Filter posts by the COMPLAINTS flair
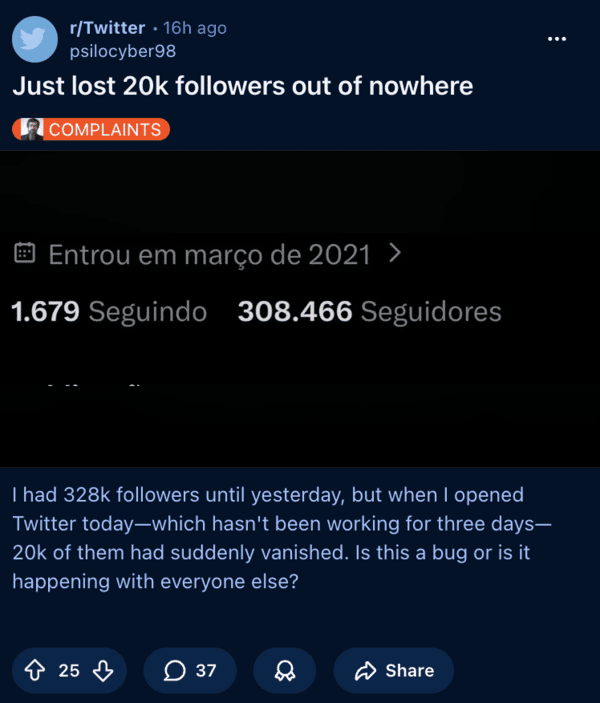Viewport: 600px width, 703px height. (92, 129)
